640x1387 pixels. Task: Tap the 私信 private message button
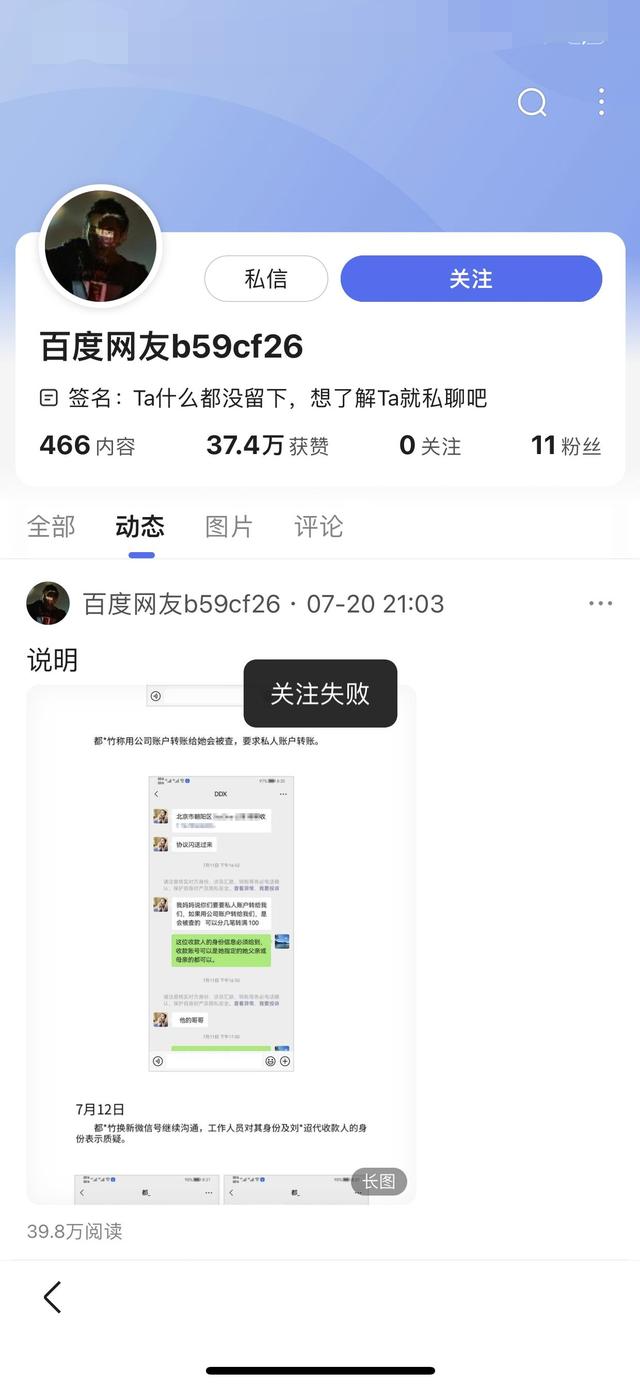point(266,279)
